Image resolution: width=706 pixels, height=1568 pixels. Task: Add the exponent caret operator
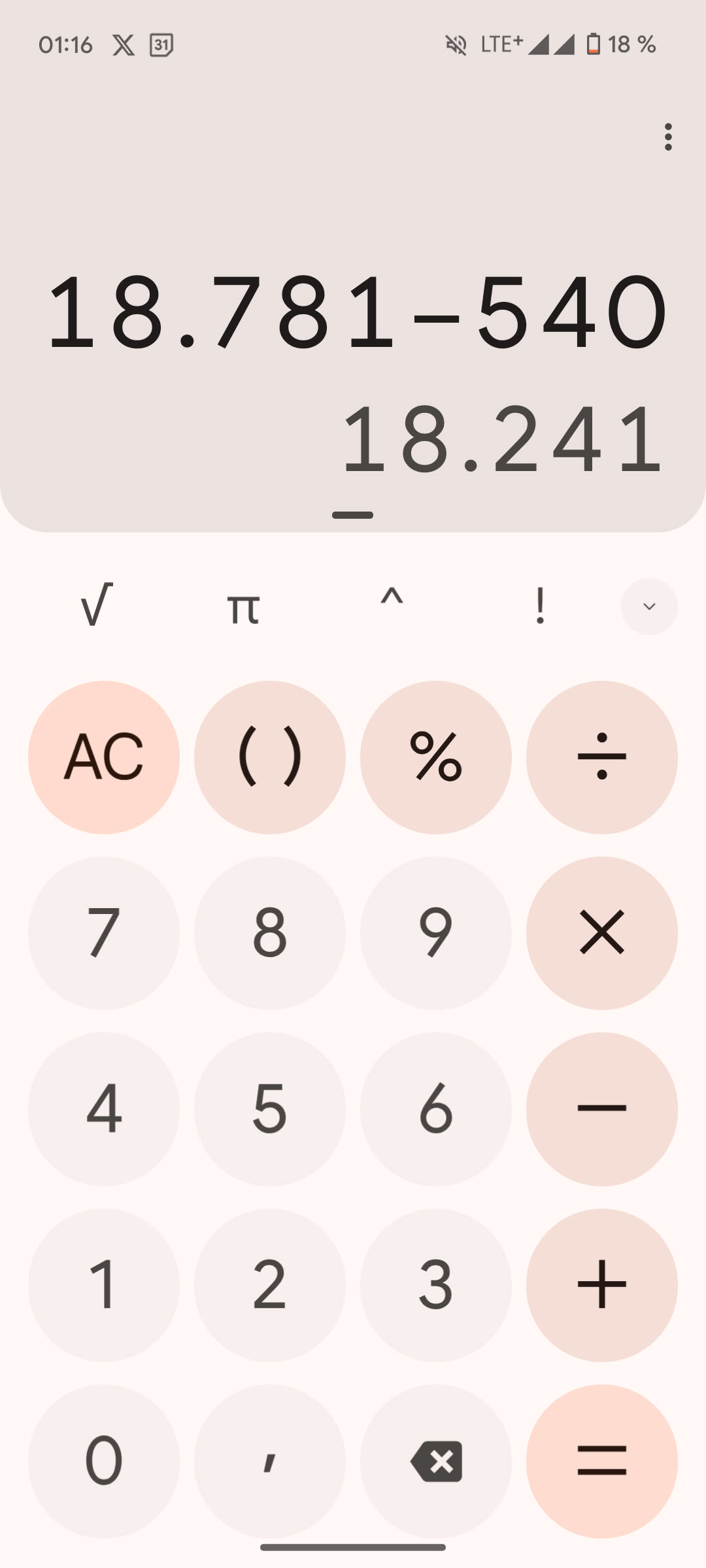(392, 606)
